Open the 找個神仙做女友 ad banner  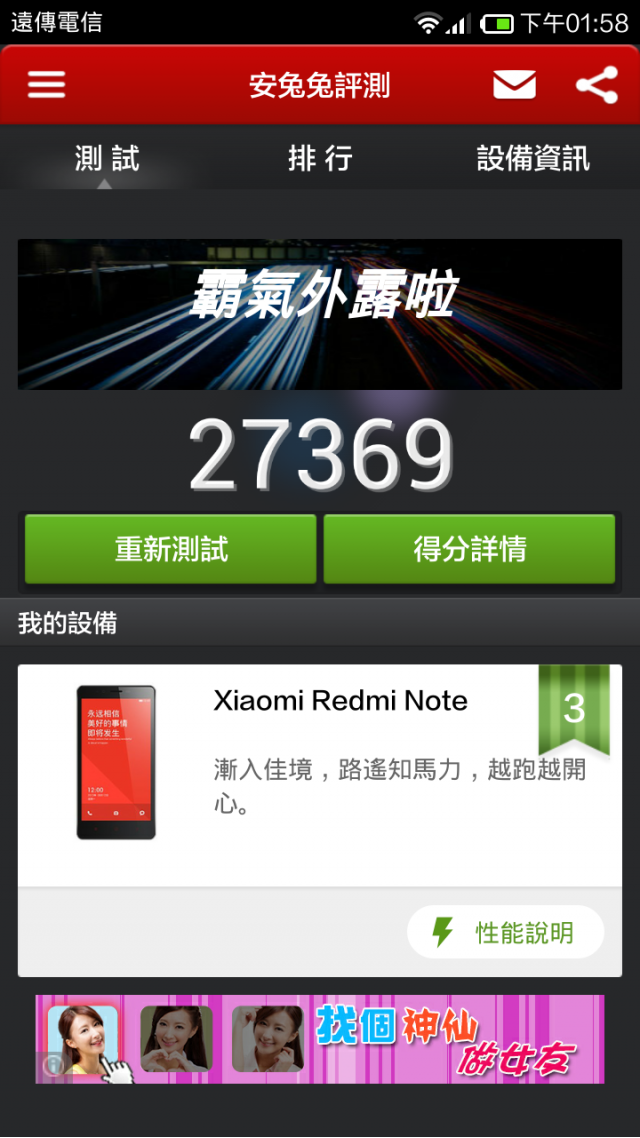pos(320,1038)
